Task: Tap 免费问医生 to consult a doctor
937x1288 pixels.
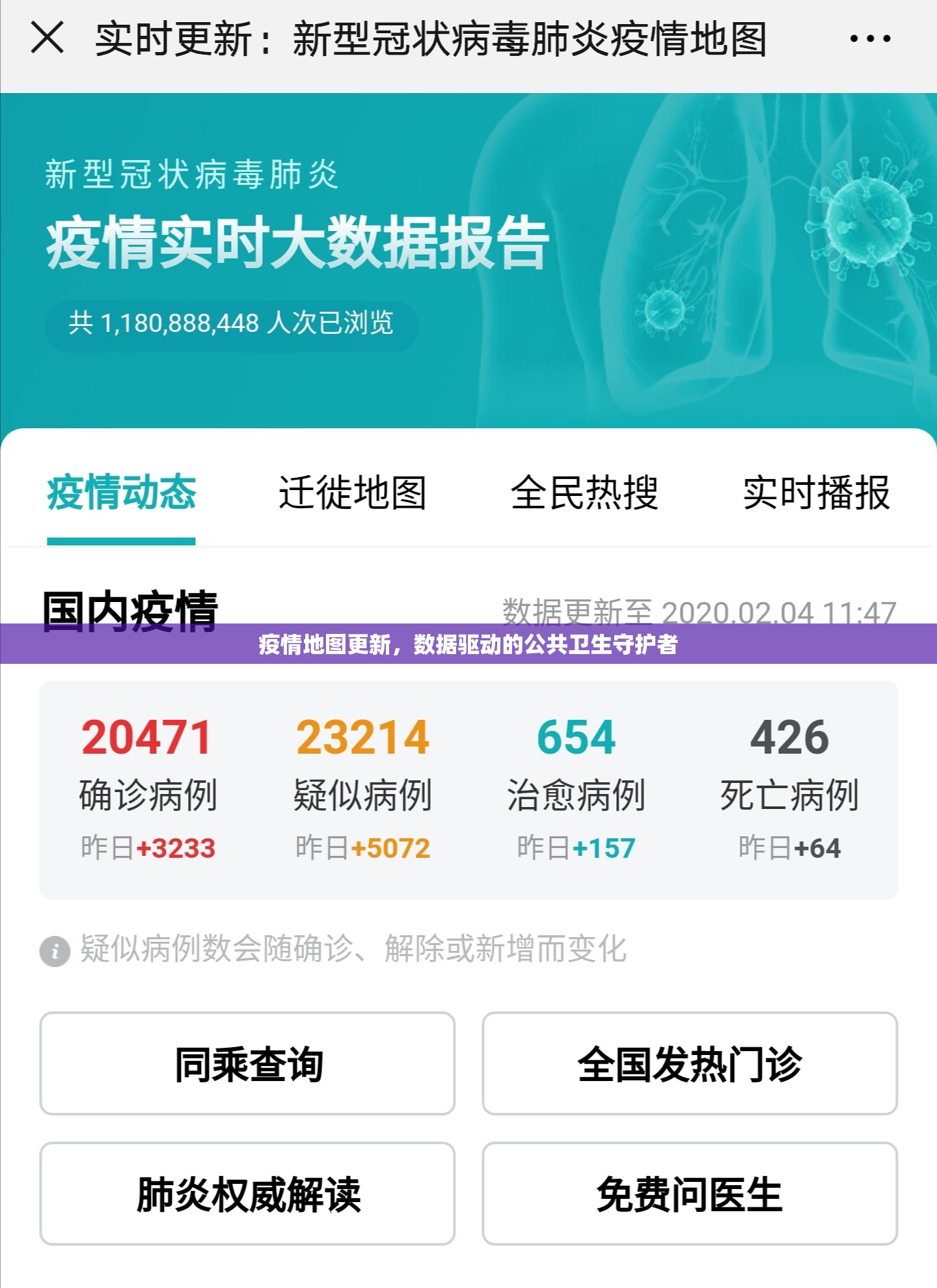Action: tap(689, 1194)
